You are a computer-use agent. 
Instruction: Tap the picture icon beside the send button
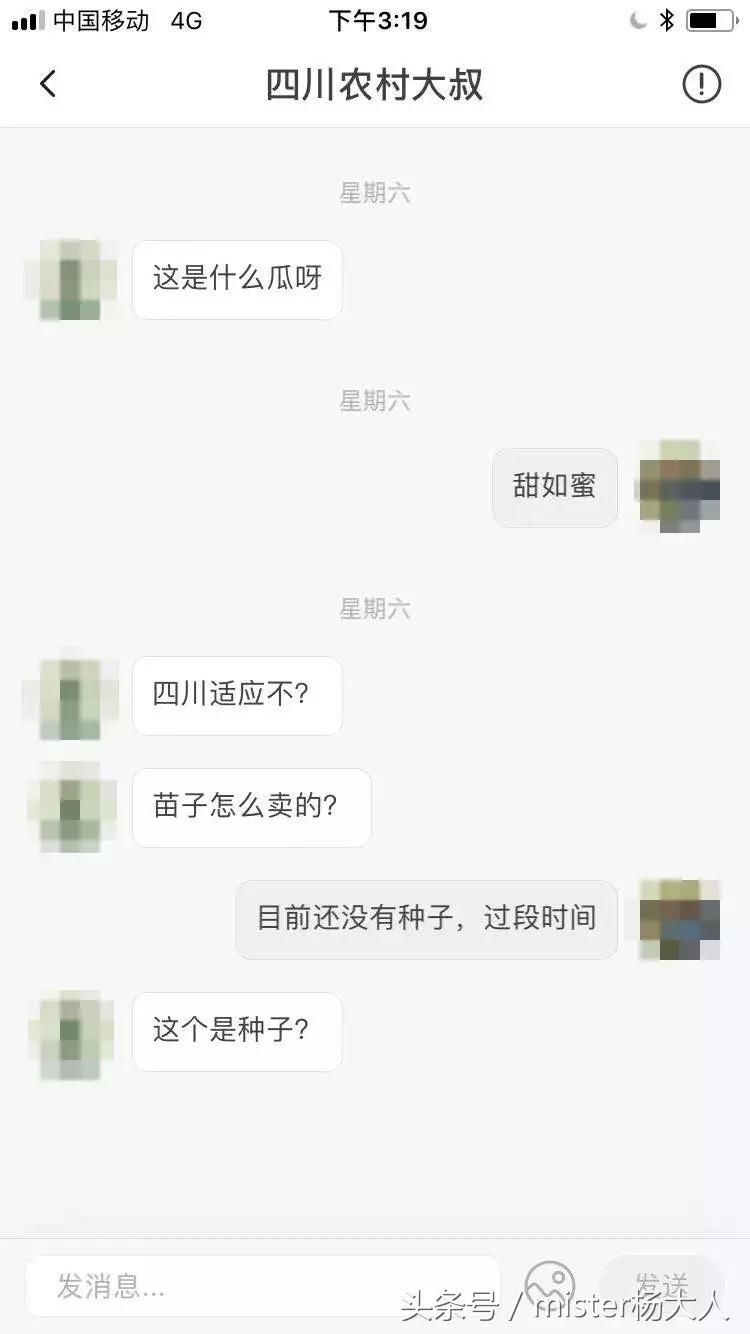(x=549, y=1285)
